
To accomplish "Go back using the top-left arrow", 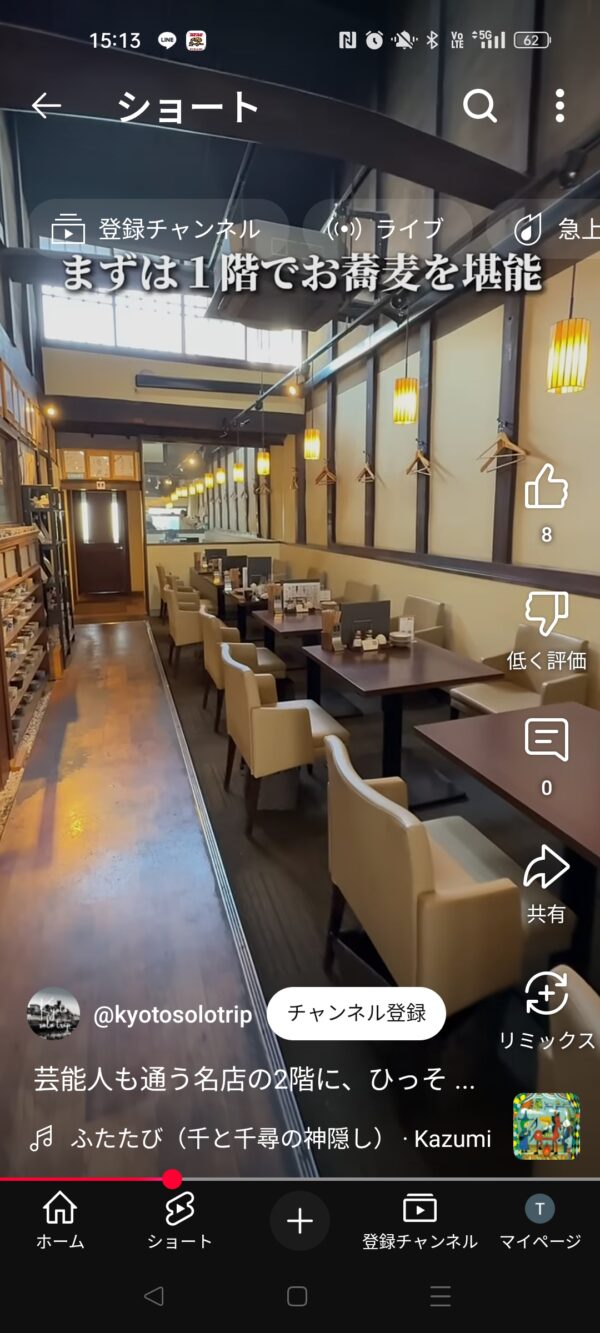I will tap(46, 106).
